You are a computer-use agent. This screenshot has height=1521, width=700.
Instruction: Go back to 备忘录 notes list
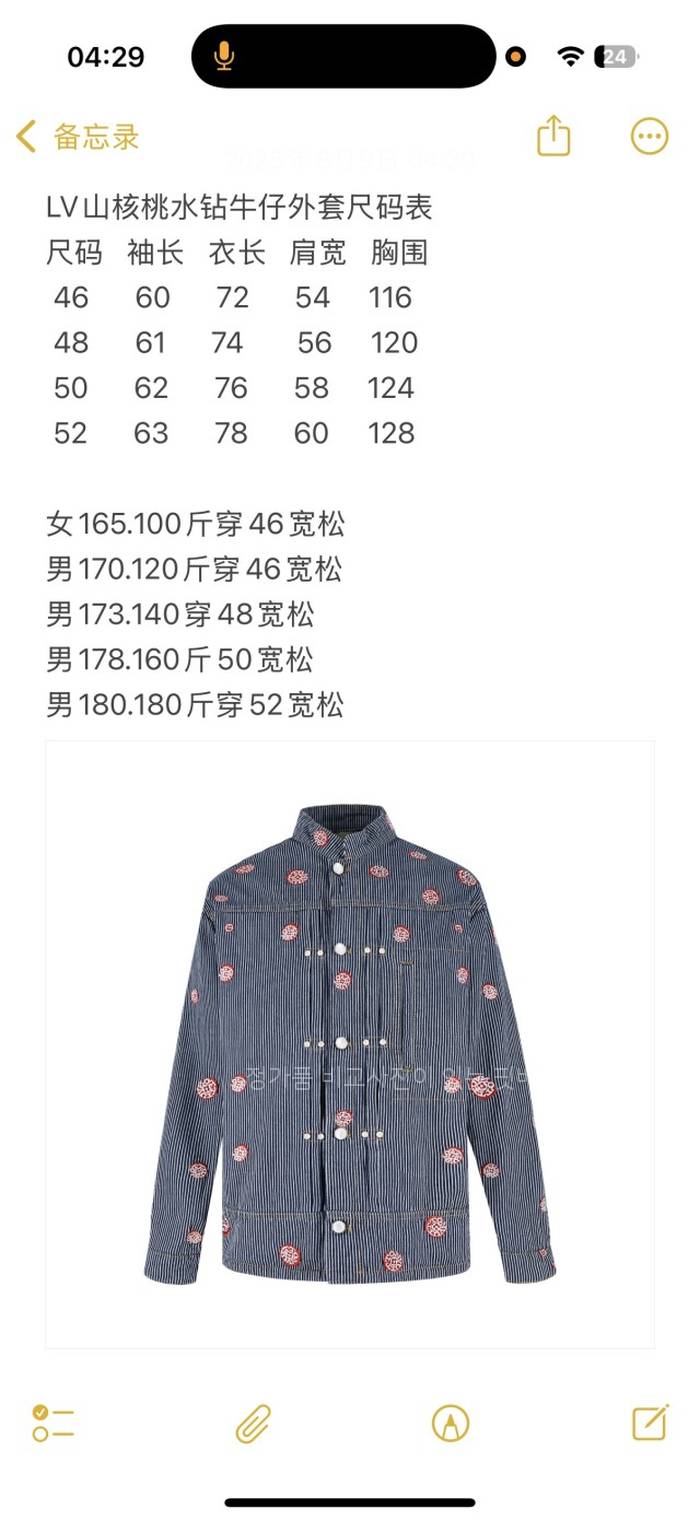coord(78,137)
